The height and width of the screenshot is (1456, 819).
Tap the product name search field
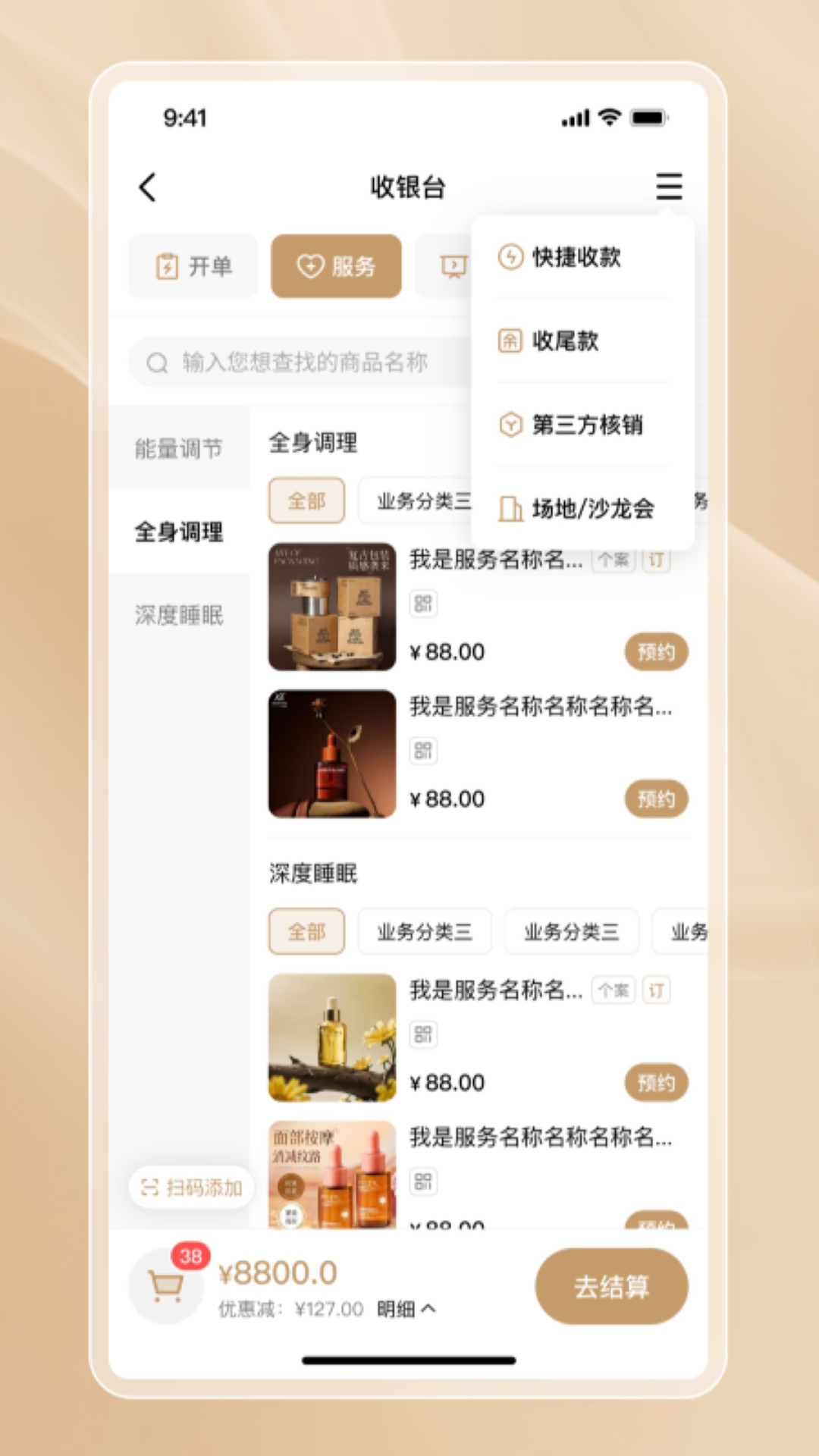(303, 362)
